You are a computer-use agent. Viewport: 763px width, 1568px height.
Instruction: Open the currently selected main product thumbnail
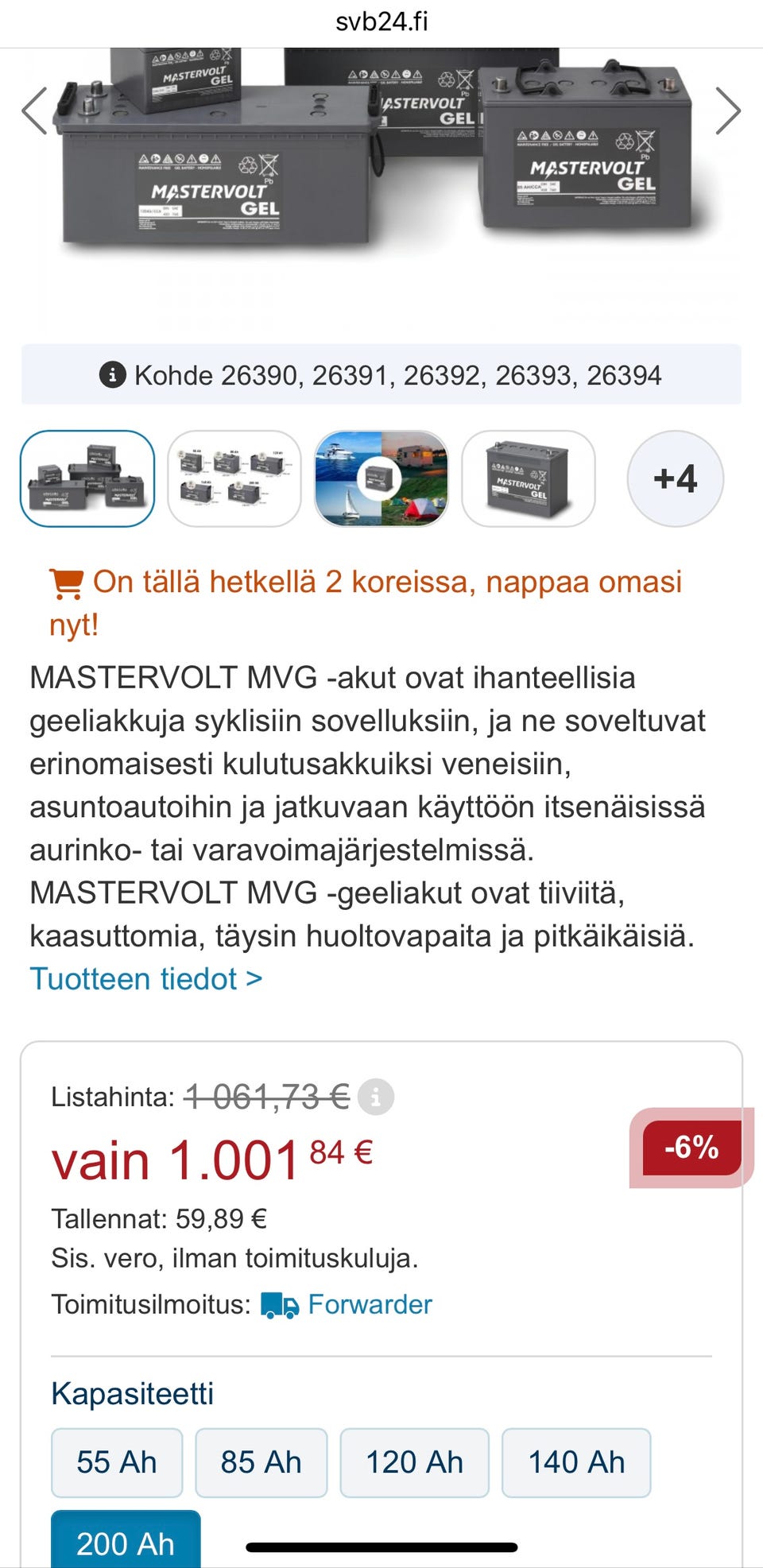point(87,478)
